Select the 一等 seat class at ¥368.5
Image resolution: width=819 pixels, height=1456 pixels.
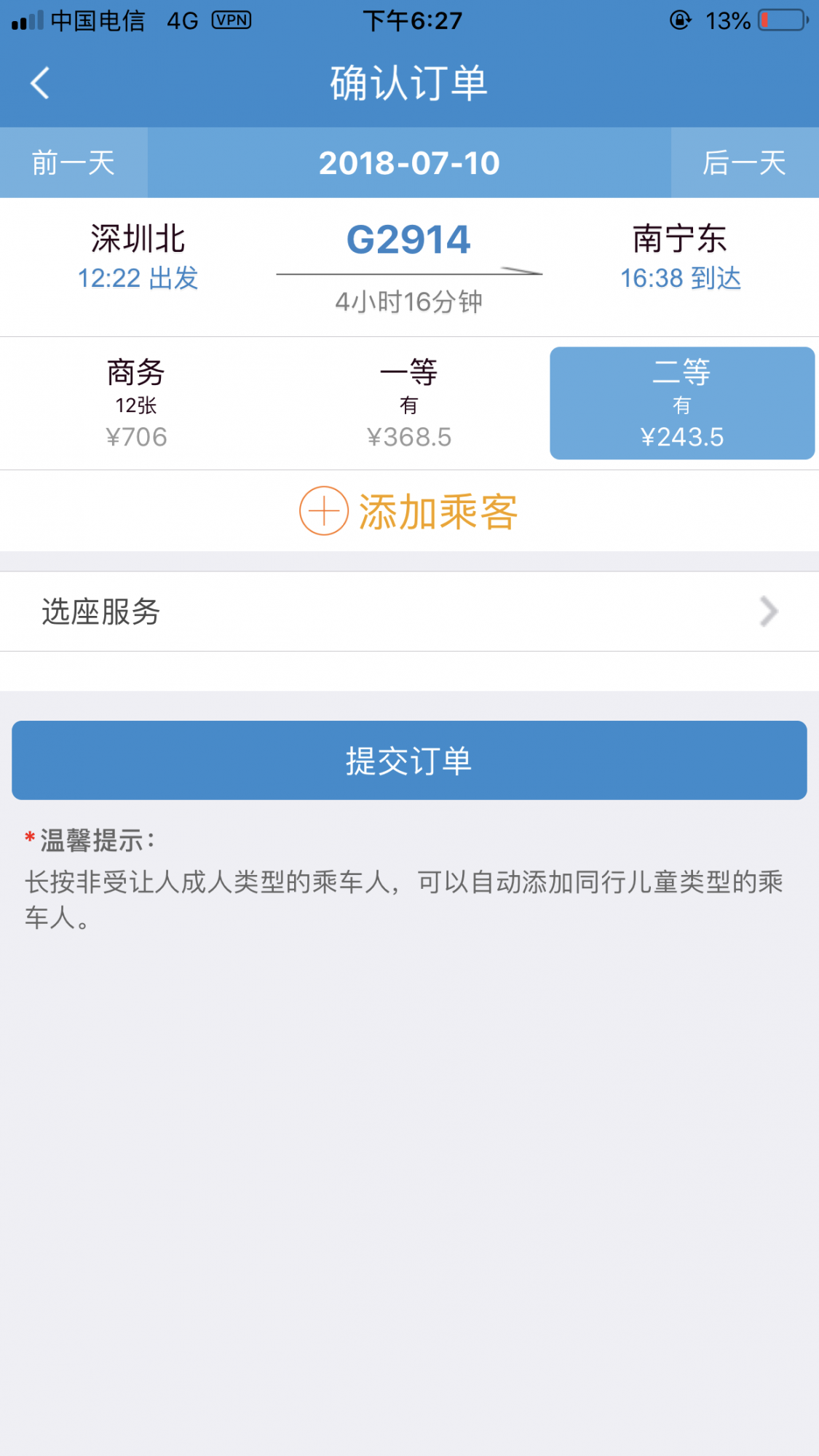click(409, 403)
